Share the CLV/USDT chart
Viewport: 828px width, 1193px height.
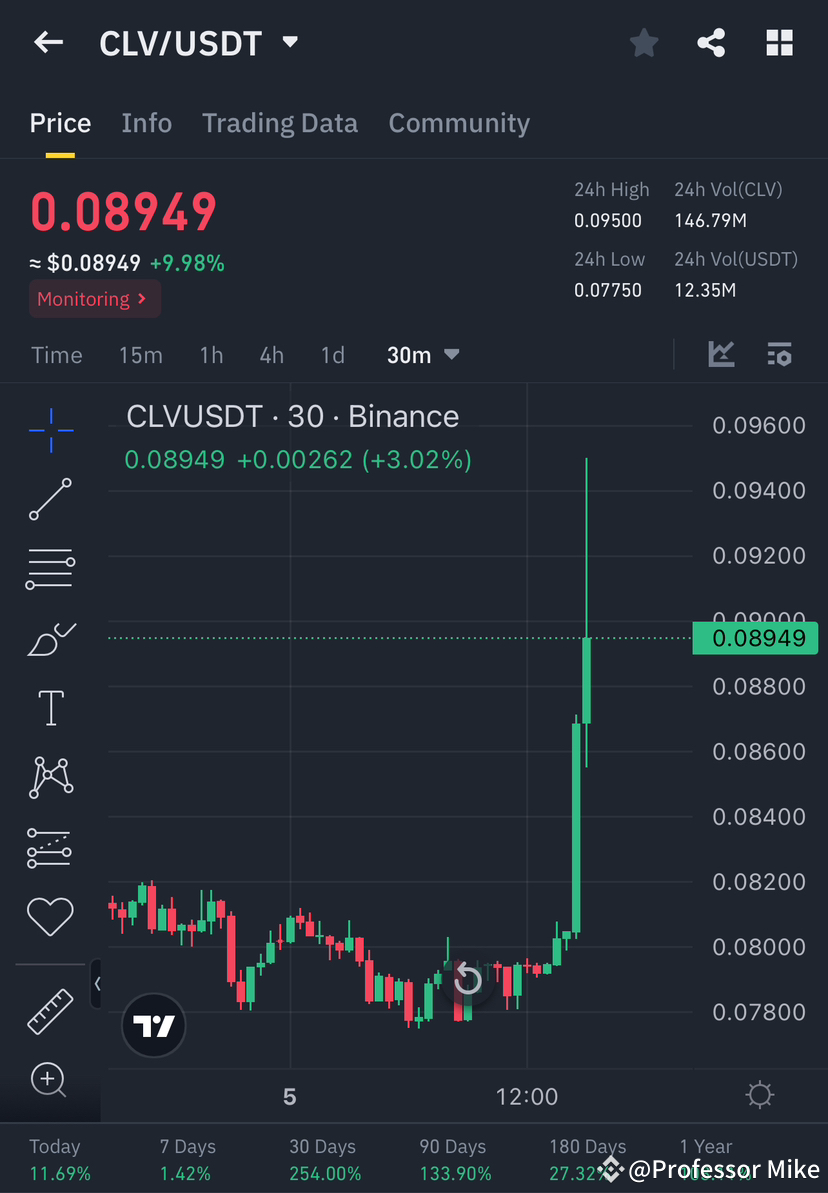pos(711,42)
